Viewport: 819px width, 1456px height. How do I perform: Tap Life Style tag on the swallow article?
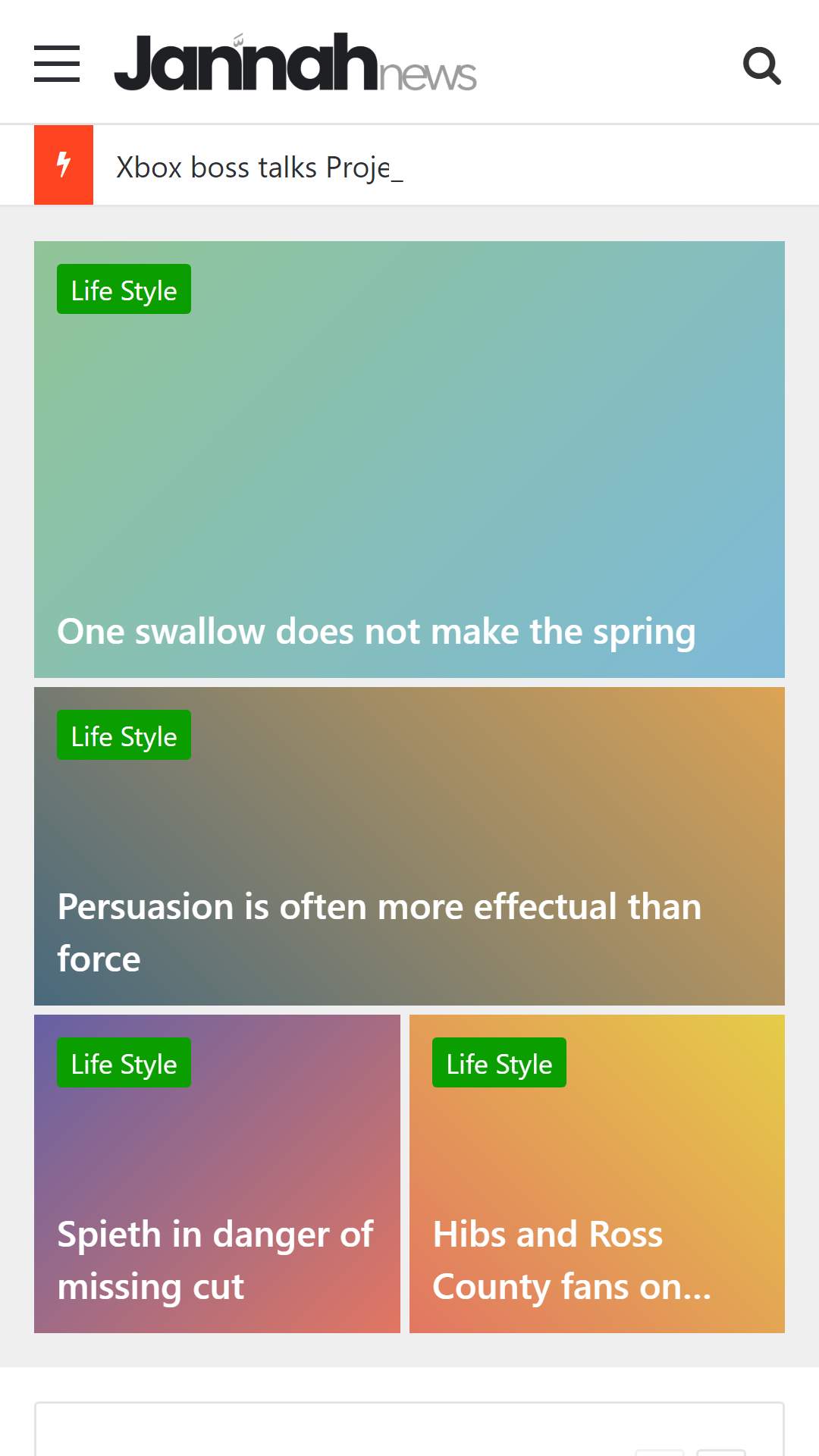[124, 289]
